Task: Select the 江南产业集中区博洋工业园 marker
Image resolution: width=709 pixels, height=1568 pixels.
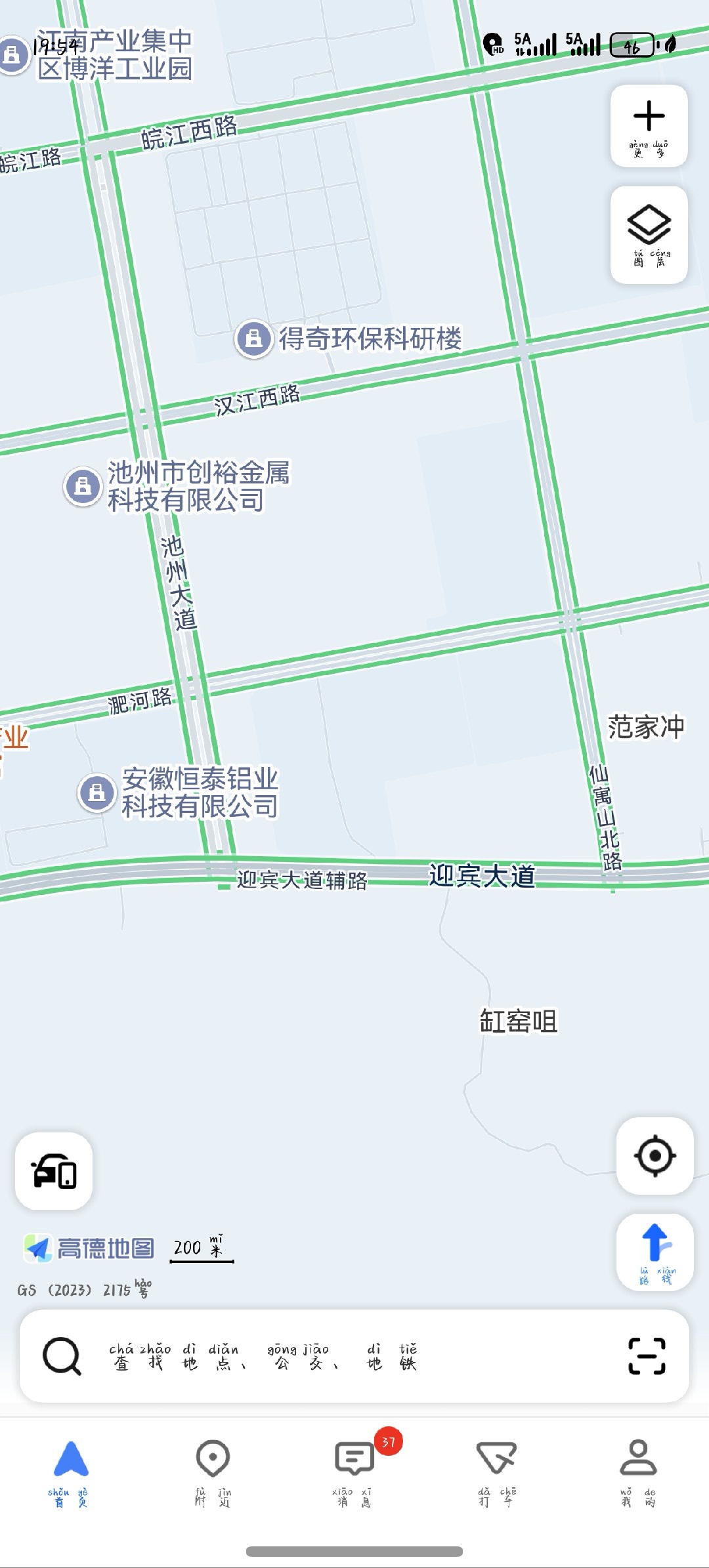Action: [x=13, y=55]
